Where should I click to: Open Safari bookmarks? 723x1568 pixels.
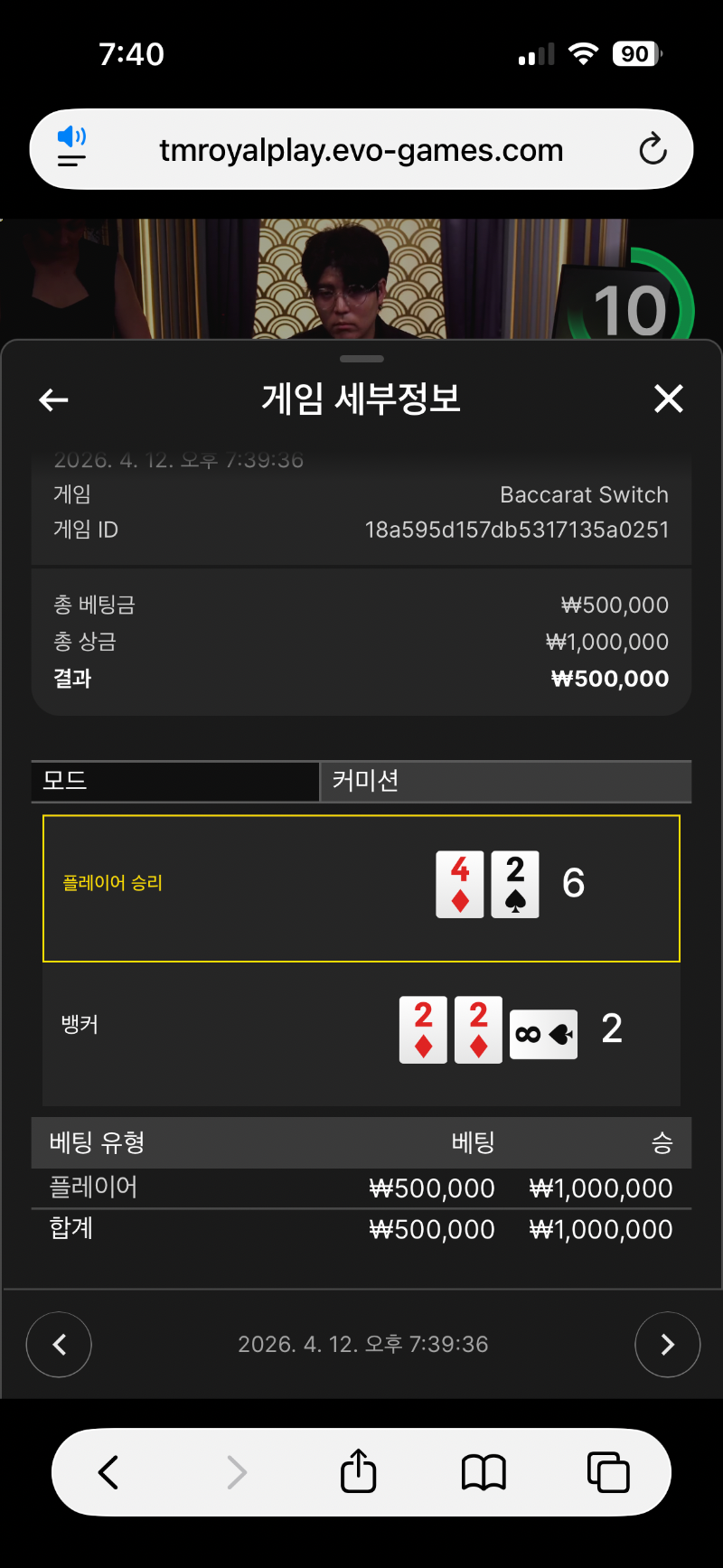(484, 1472)
